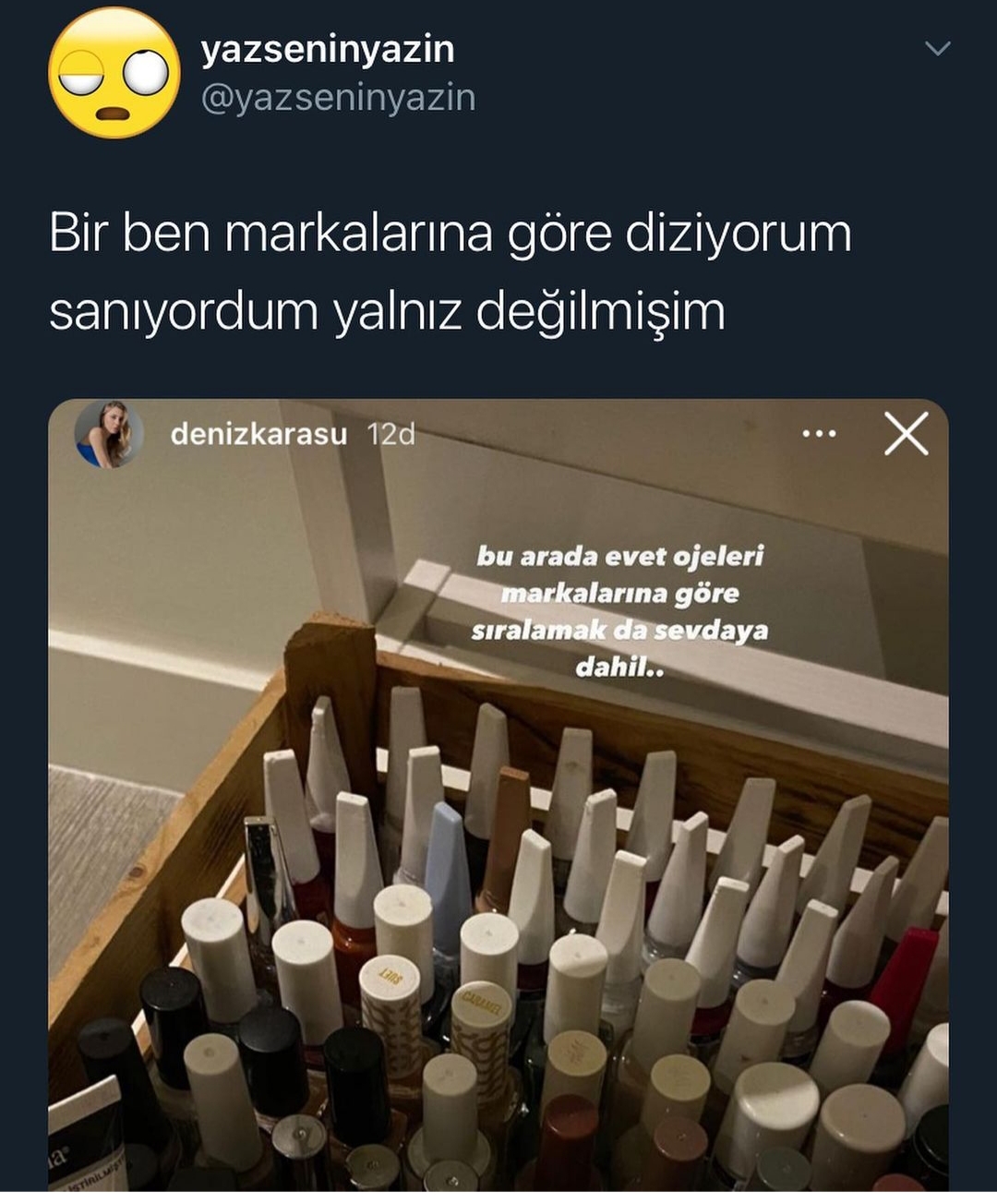Open the tweet options chevron menu

click(x=937, y=49)
